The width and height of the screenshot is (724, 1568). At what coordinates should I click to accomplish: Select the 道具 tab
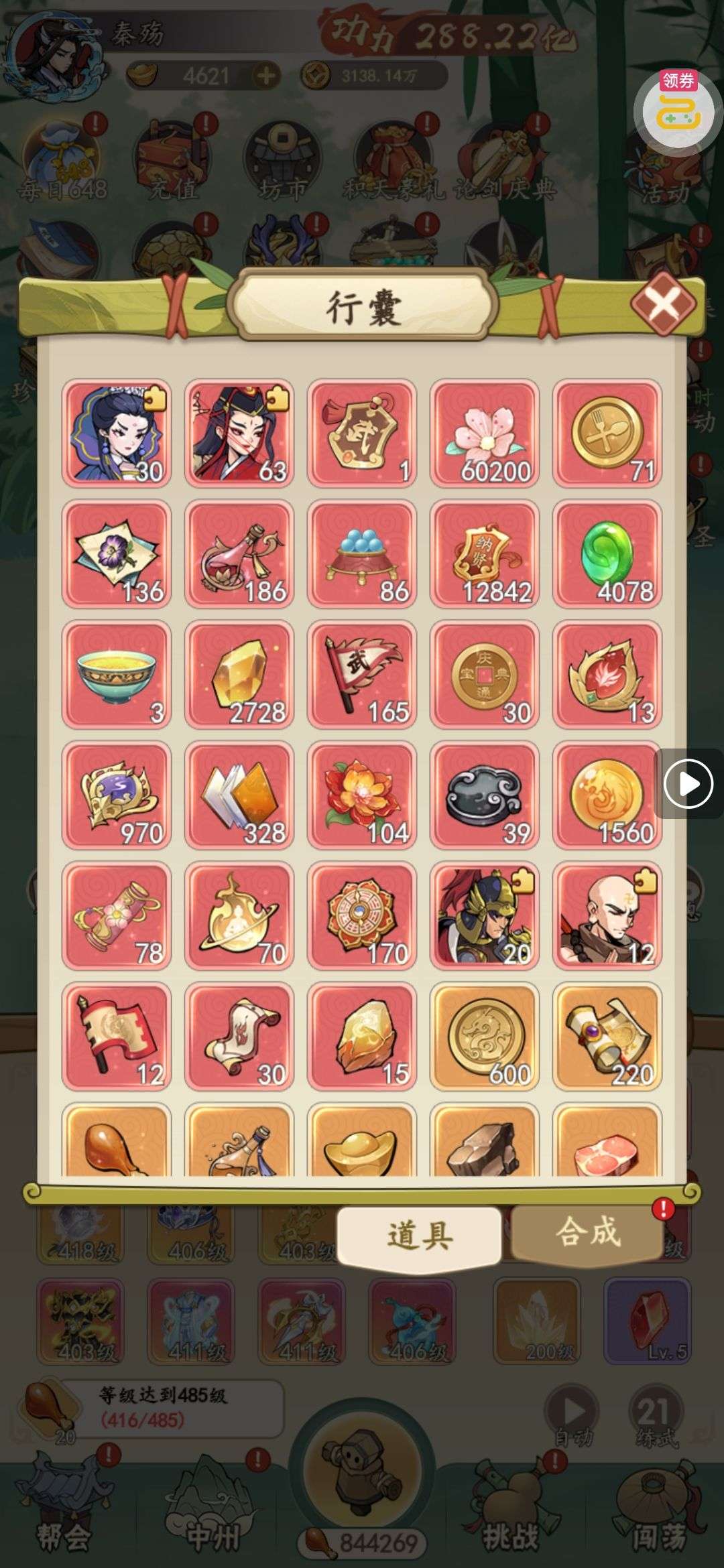click(x=420, y=1234)
